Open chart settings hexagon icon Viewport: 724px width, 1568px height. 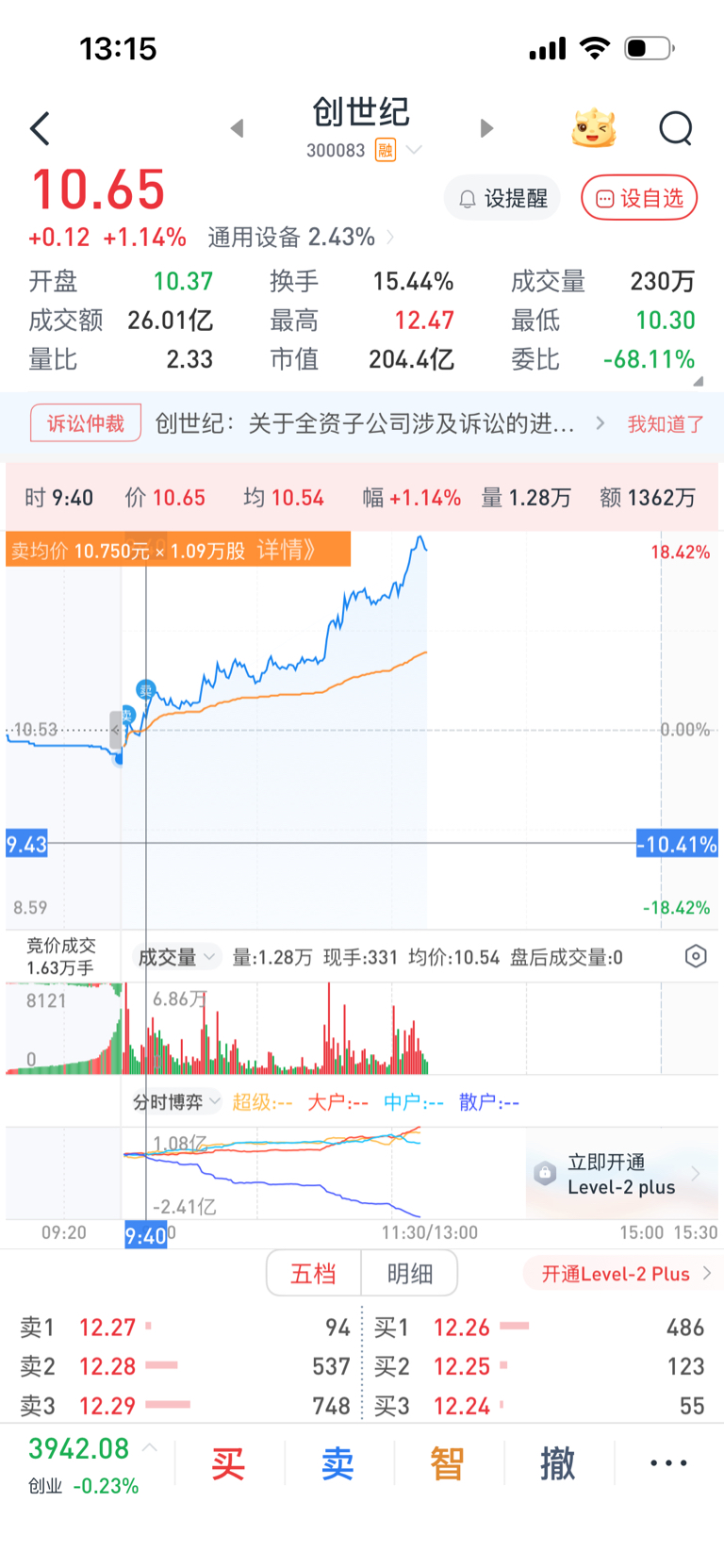coord(695,957)
